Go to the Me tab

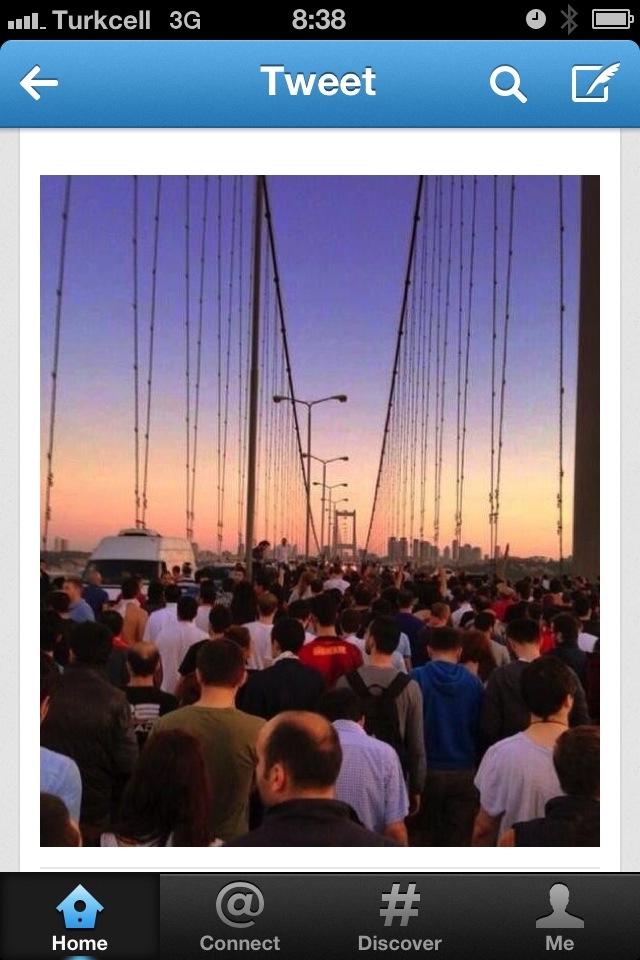[x=560, y=918]
